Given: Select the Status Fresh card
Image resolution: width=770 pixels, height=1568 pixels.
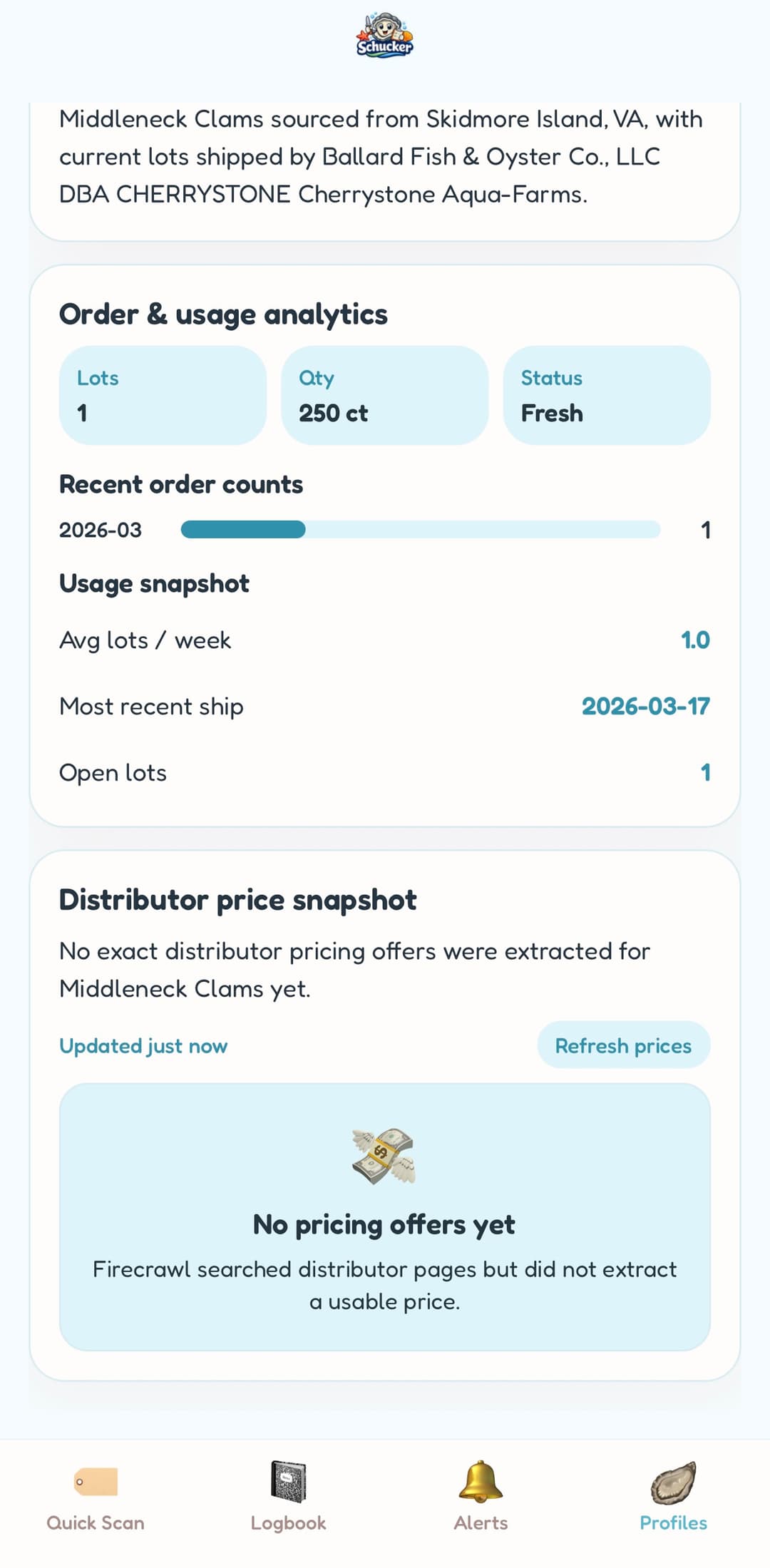Looking at the screenshot, I should click(x=608, y=395).
